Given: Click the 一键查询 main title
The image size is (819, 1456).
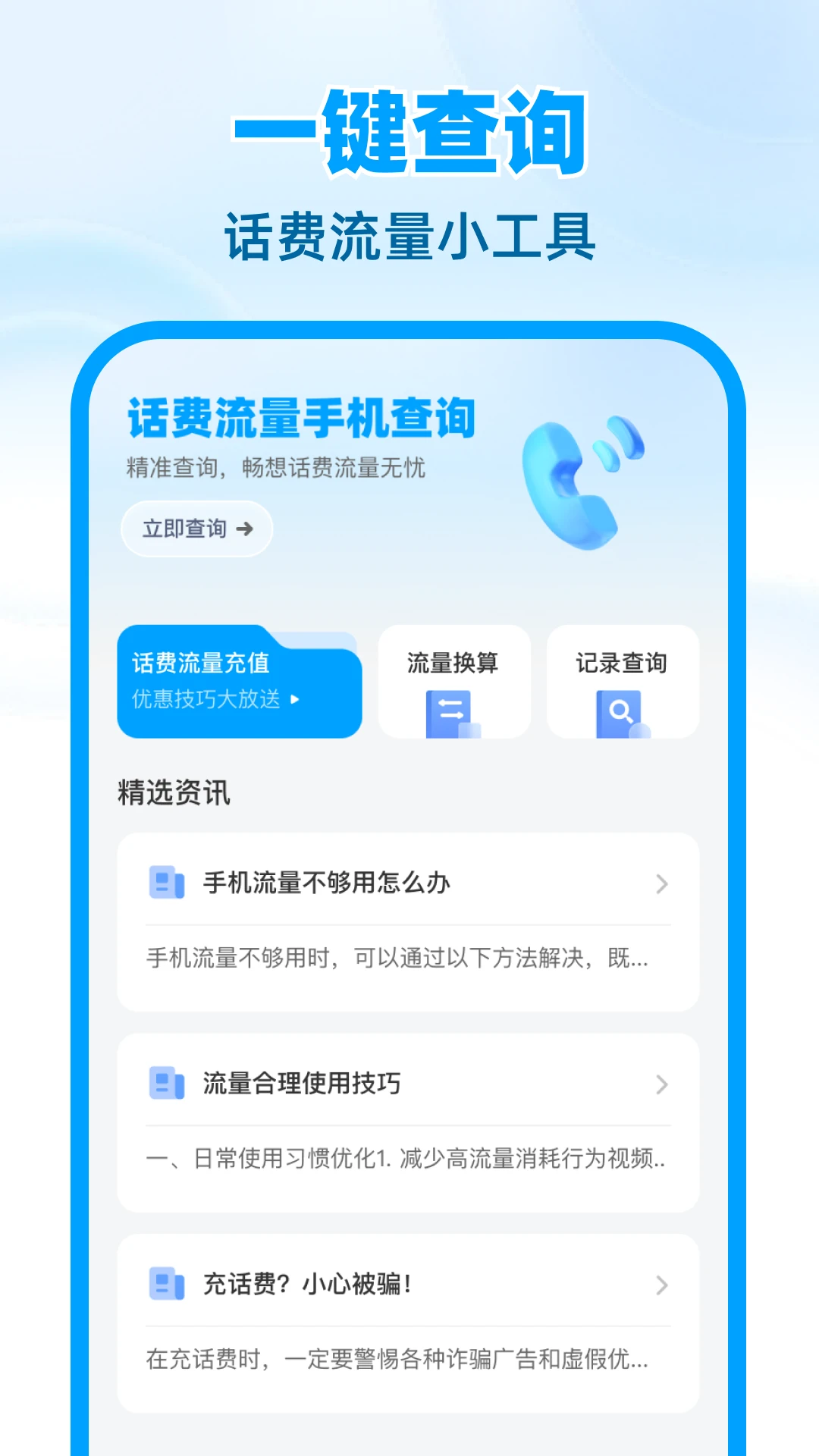Looking at the screenshot, I should (409, 129).
